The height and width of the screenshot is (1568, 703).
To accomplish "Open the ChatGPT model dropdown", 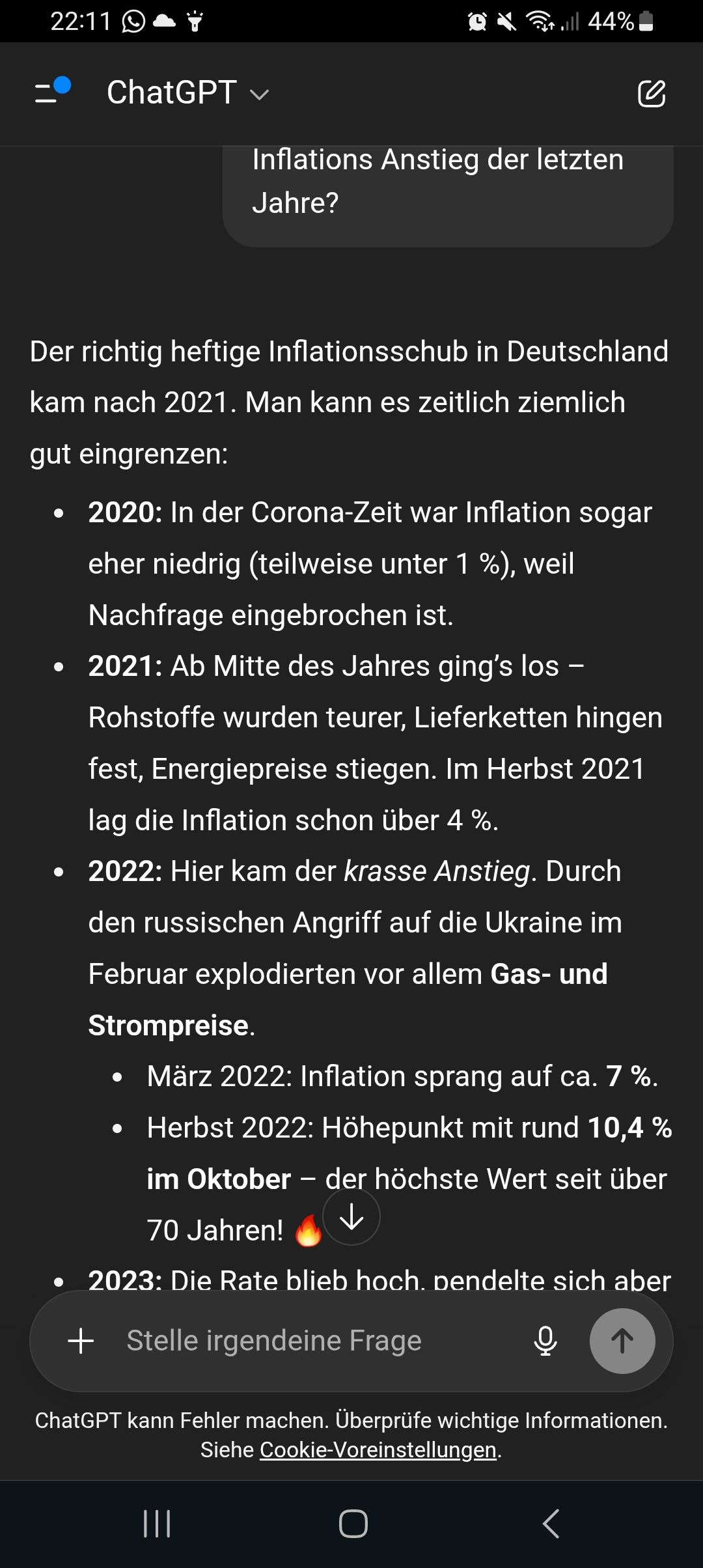I will pos(187,93).
